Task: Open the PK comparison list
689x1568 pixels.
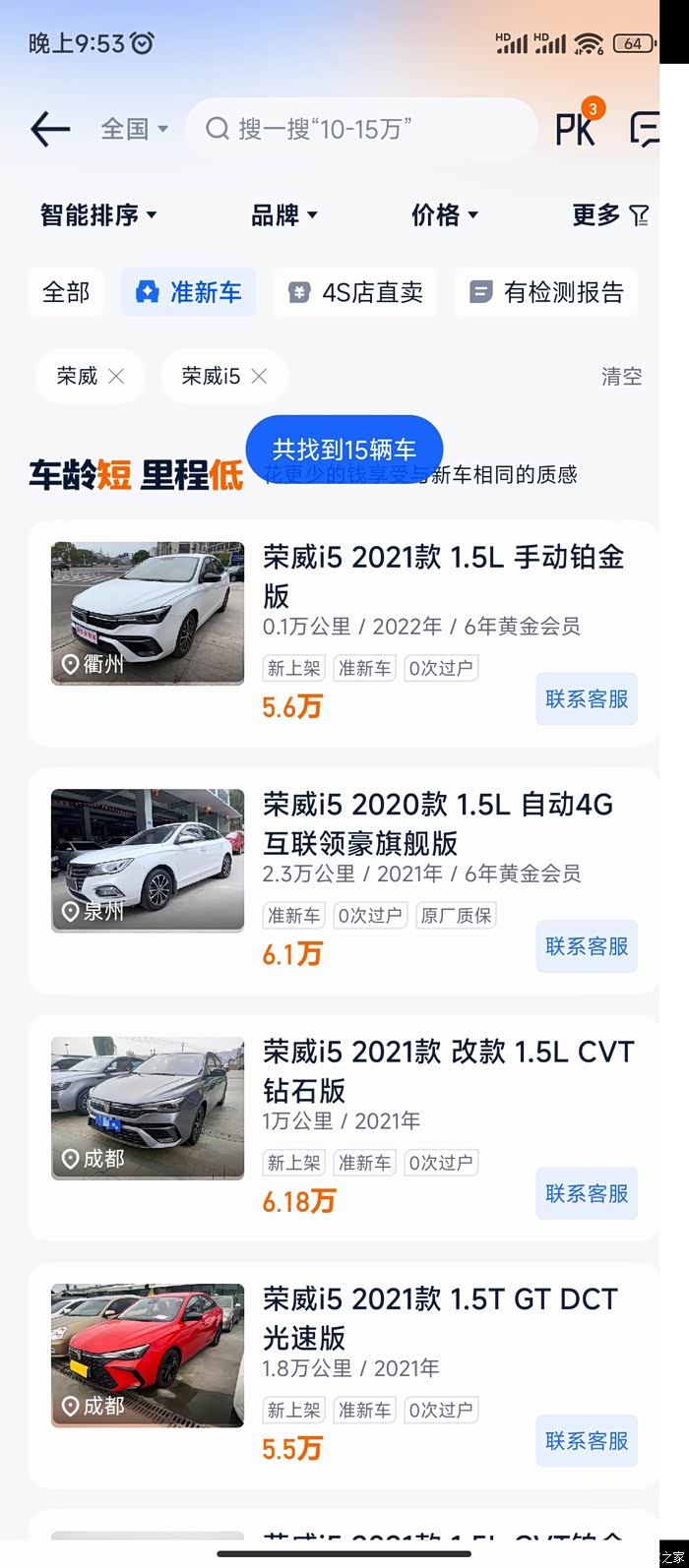Action: coord(577,129)
